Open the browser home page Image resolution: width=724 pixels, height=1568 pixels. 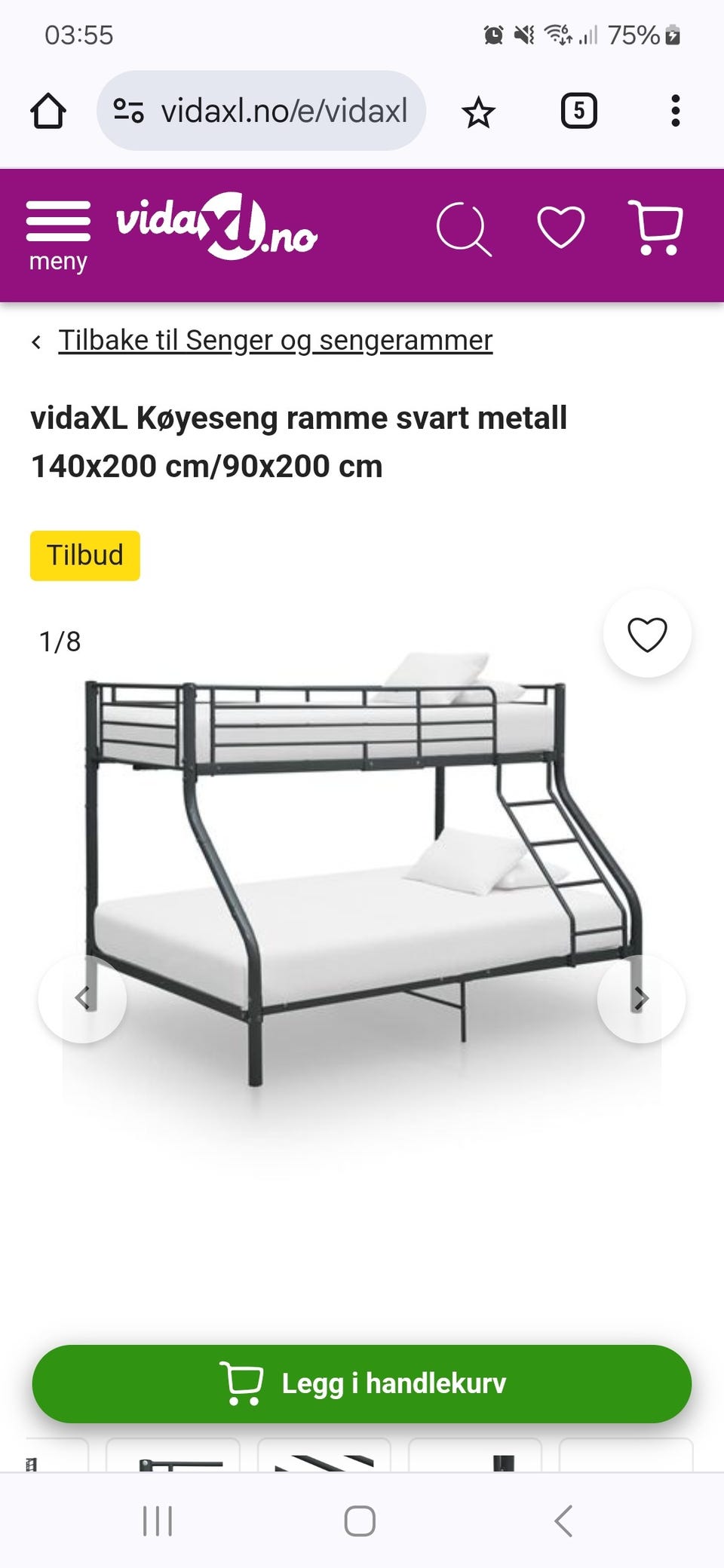pyautogui.click(x=48, y=112)
